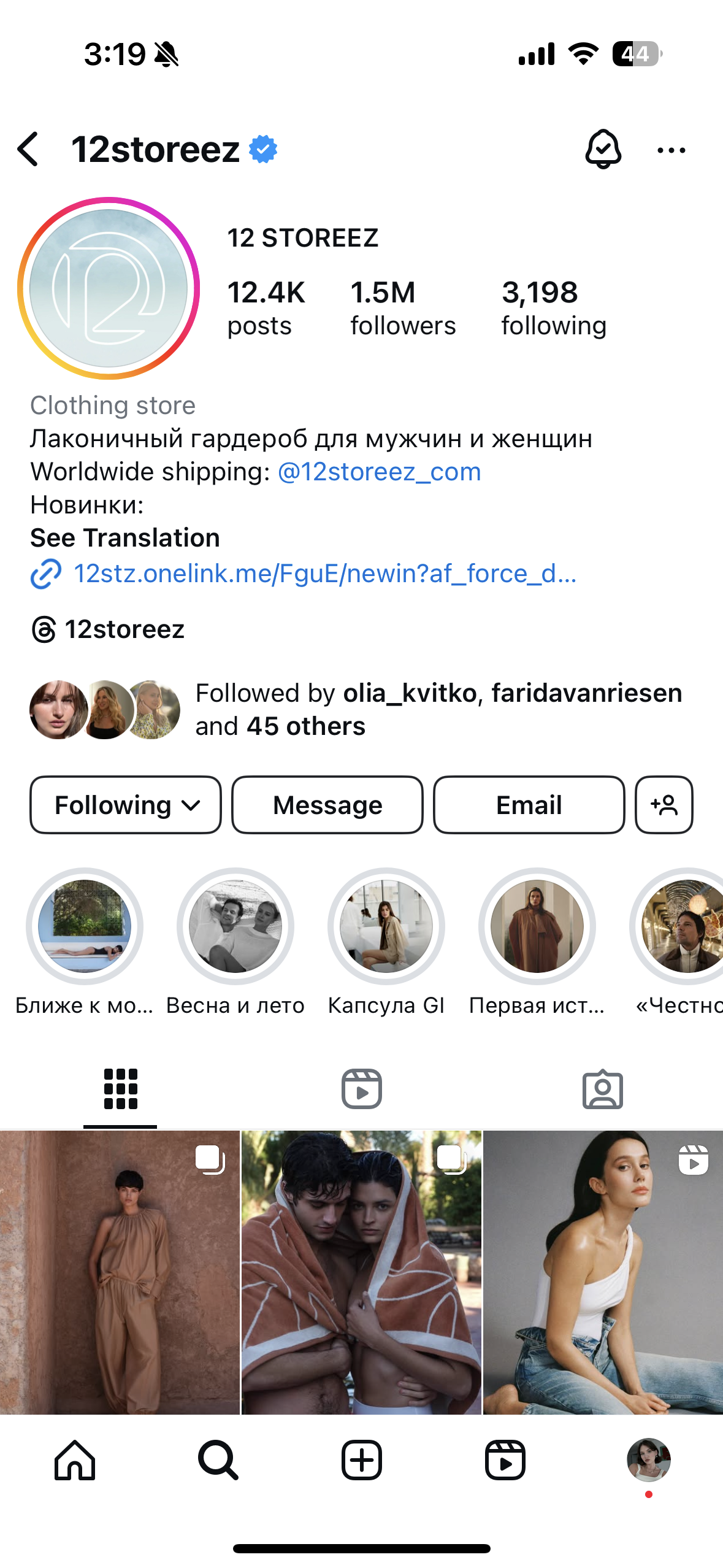Image resolution: width=723 pixels, height=1568 pixels.
Task: Create a new post with plus icon
Action: (x=362, y=1460)
